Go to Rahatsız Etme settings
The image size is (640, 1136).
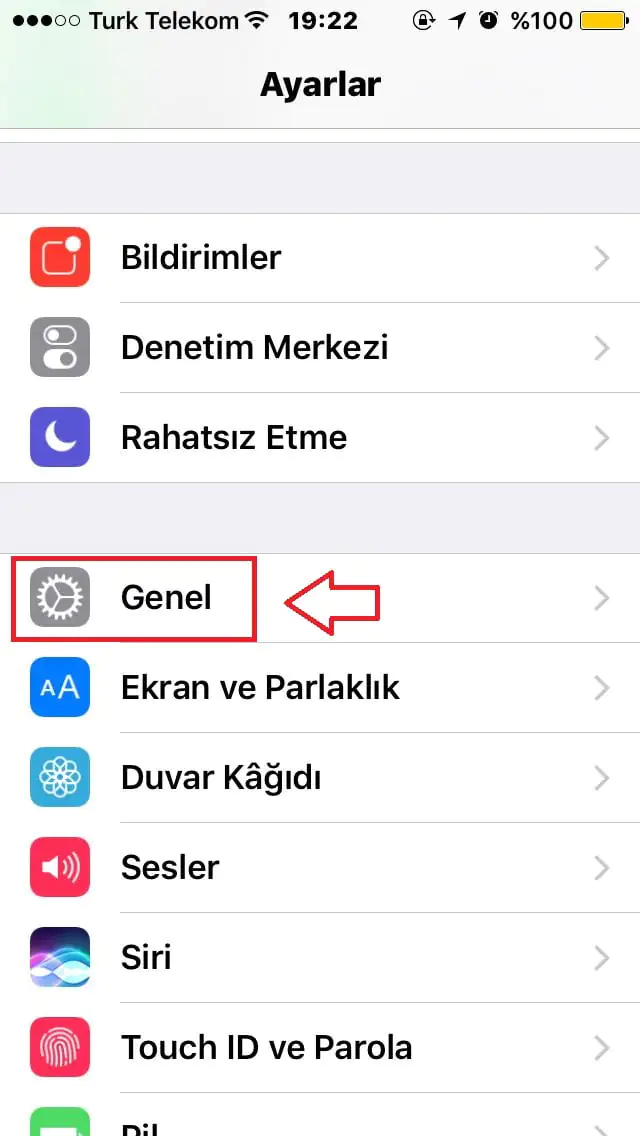point(320,438)
